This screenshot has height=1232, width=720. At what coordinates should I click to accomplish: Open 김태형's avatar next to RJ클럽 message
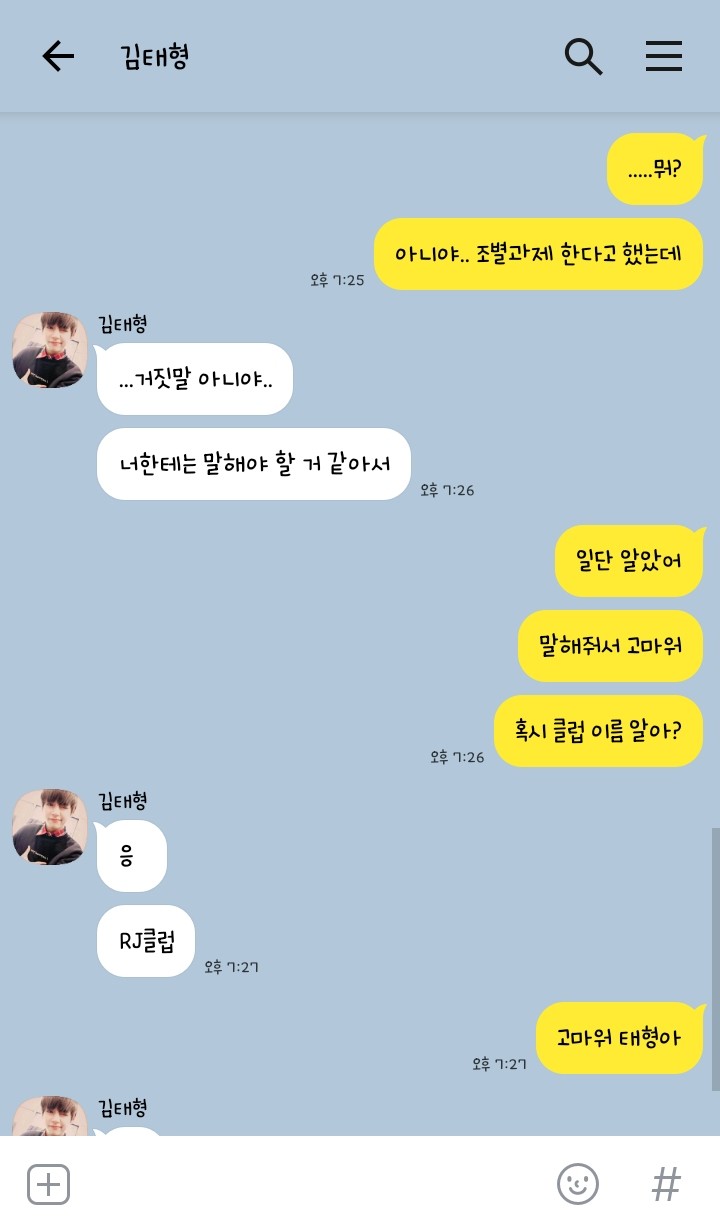(x=50, y=827)
